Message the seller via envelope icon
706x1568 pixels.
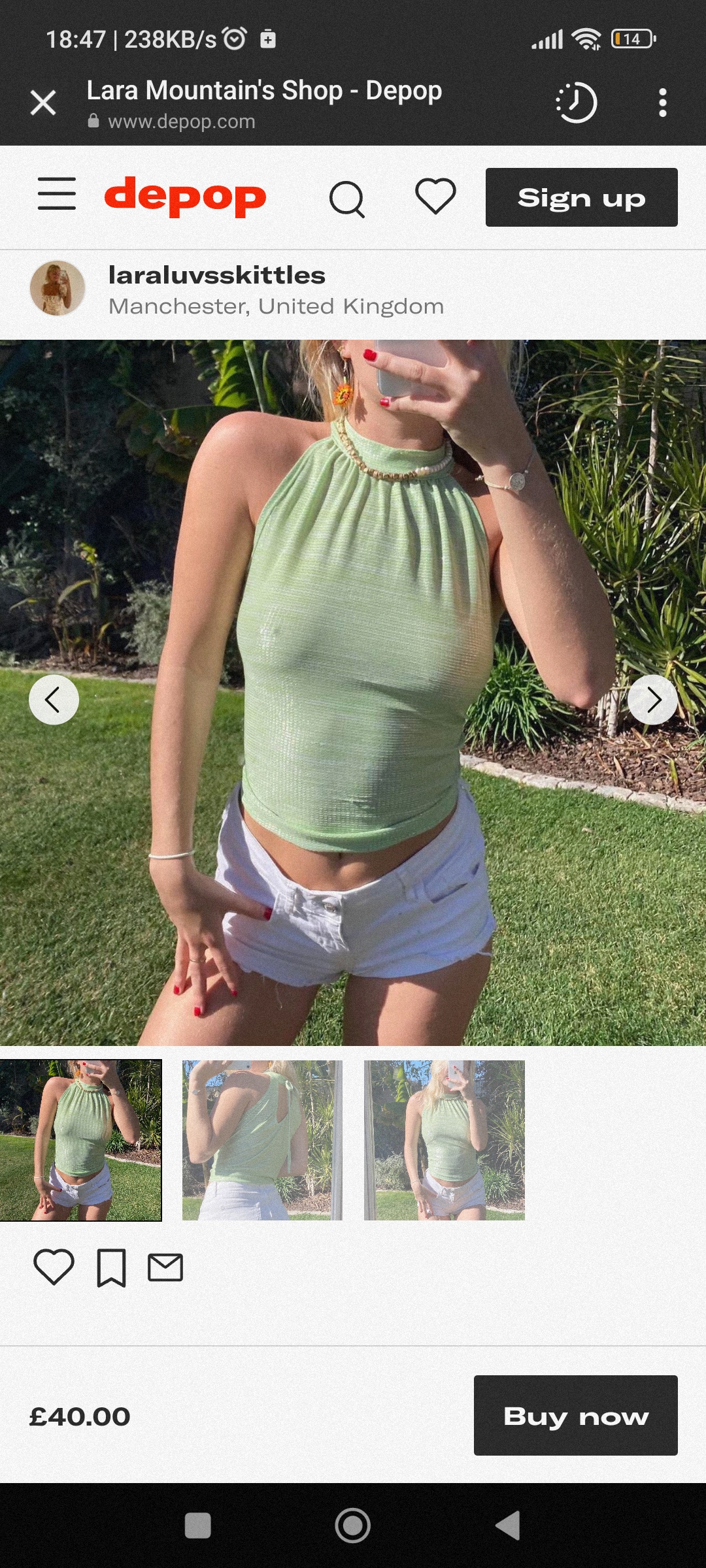(165, 1267)
